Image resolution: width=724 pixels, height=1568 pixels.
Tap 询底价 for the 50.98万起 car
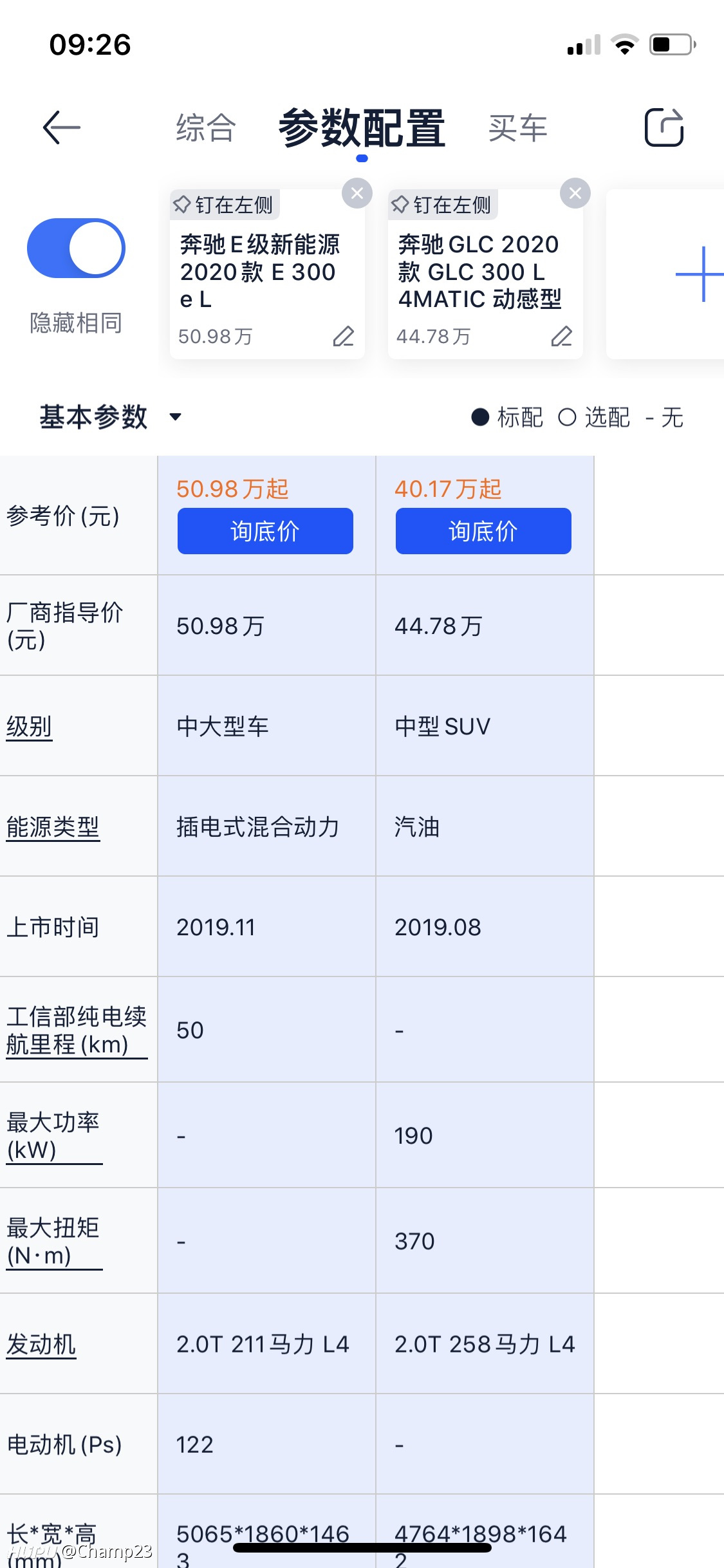click(x=265, y=531)
